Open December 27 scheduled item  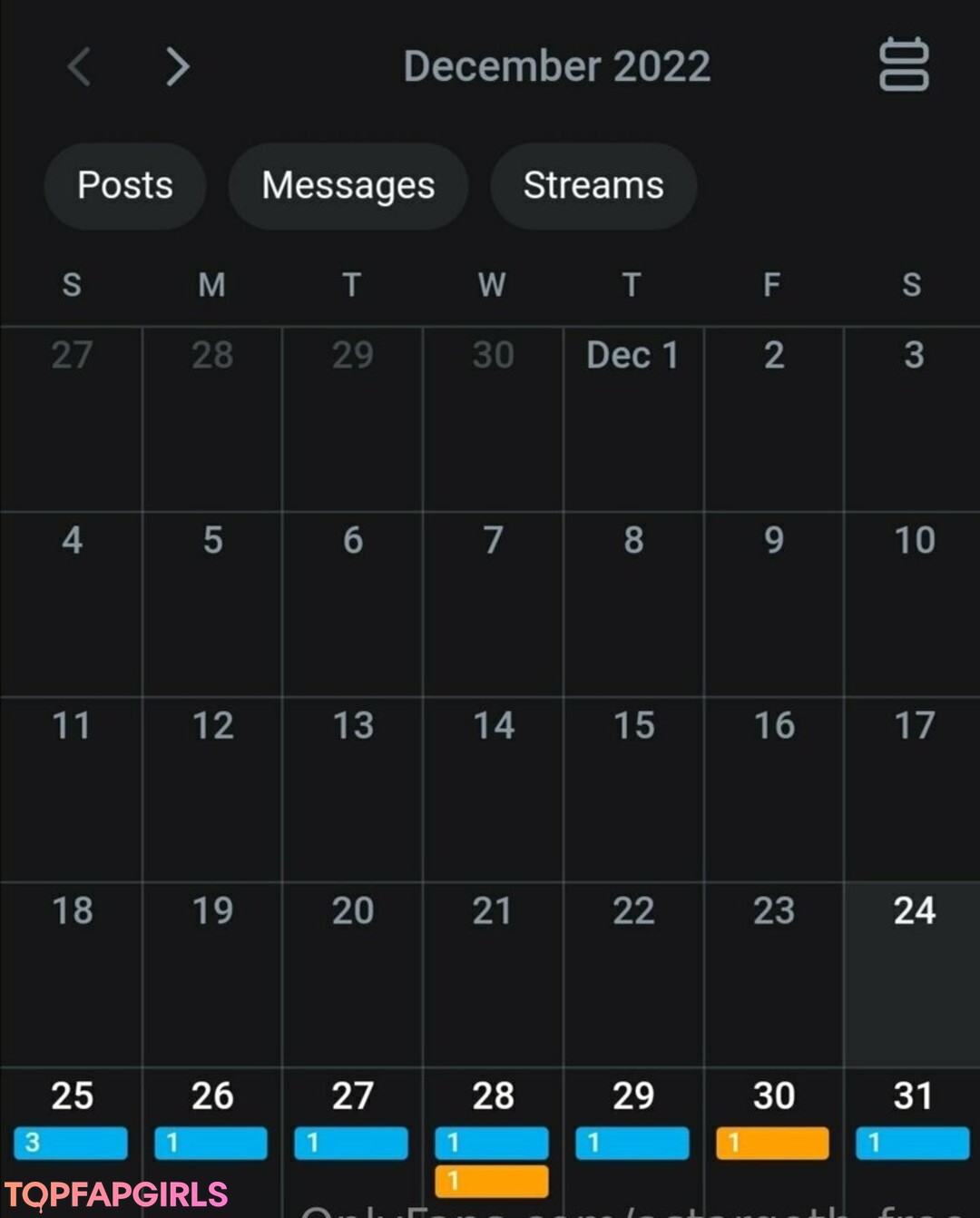click(352, 1142)
